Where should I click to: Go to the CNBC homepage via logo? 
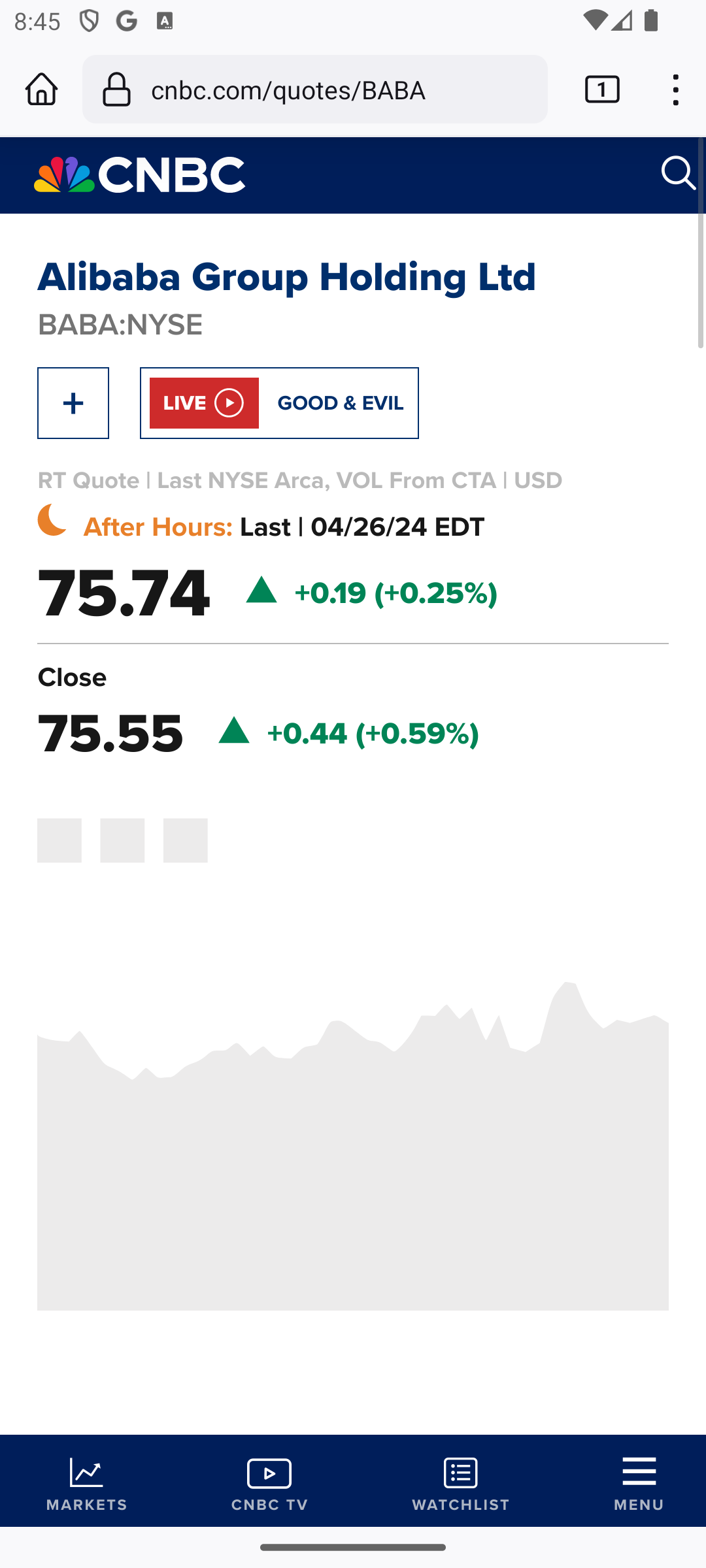pos(139,174)
